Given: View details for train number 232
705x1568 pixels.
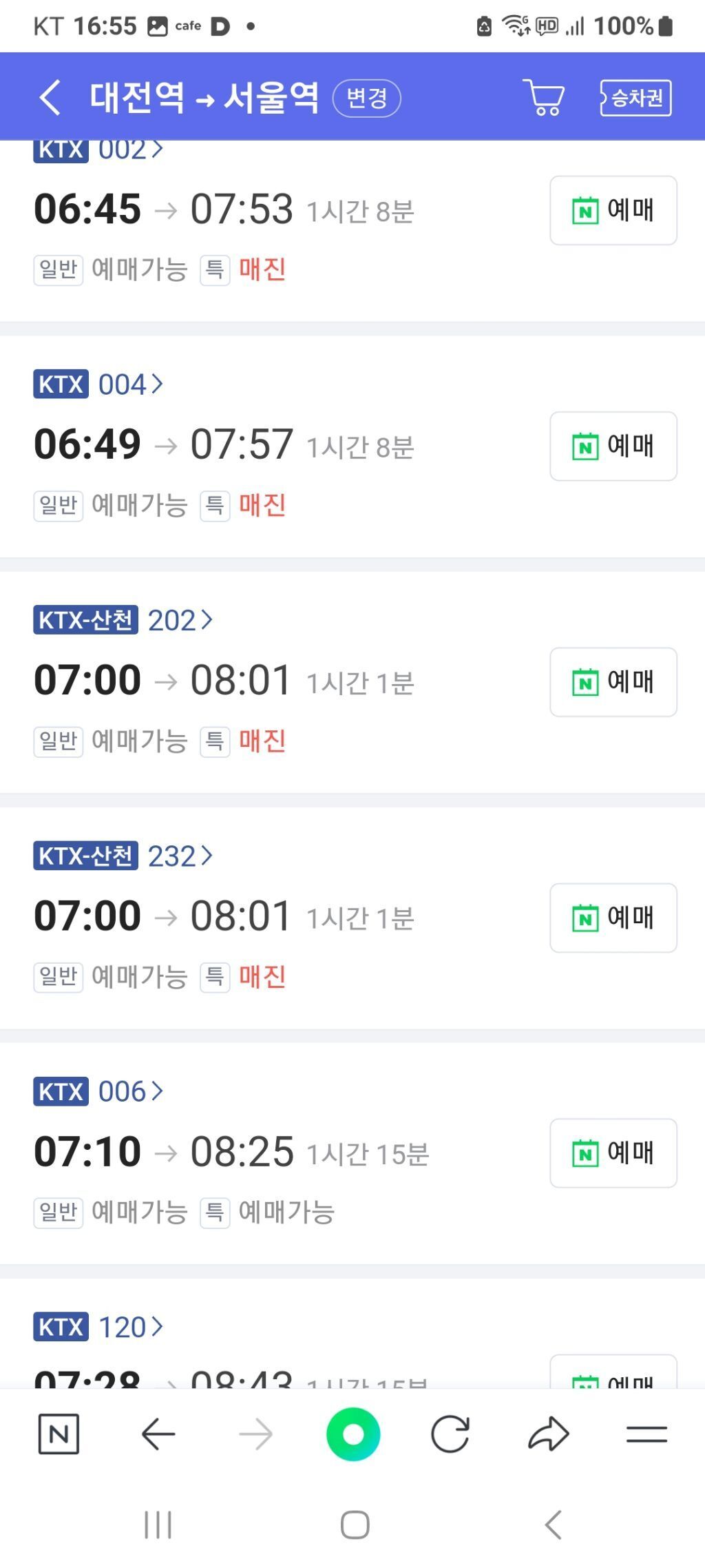Looking at the screenshot, I should pos(180,856).
